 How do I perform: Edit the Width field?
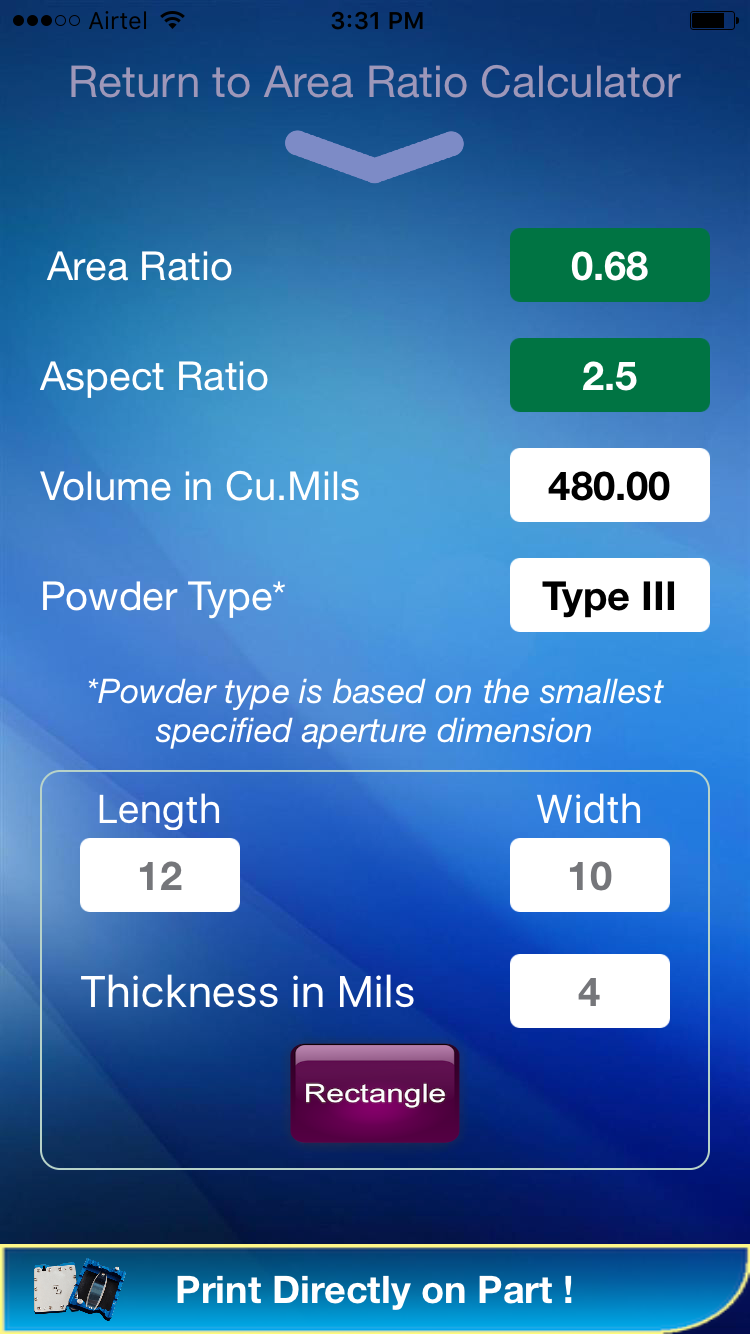589,875
